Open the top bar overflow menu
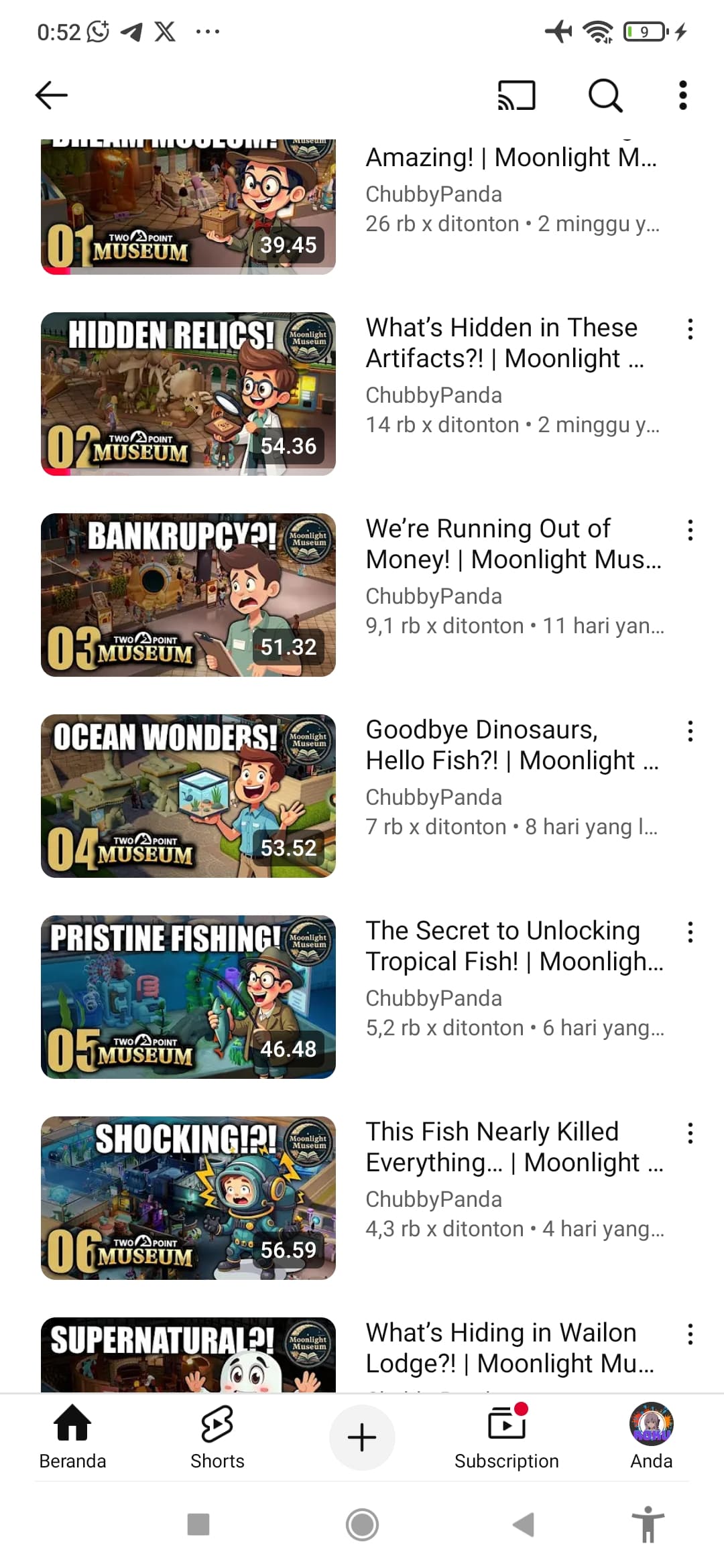The image size is (724, 1568). pos(682,95)
